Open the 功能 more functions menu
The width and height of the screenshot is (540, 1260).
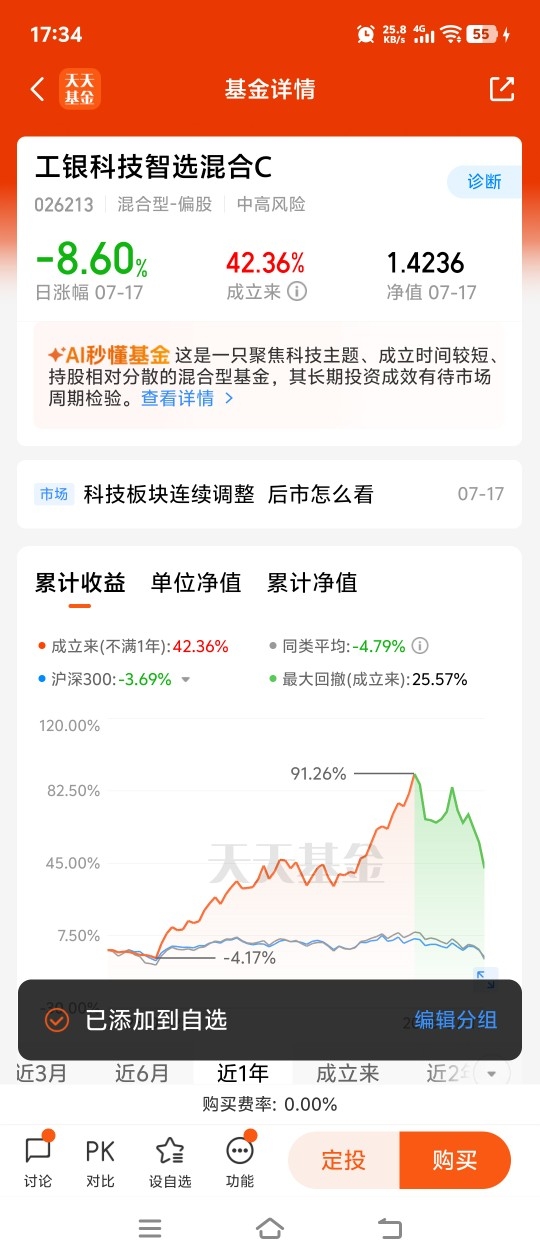(240, 1161)
